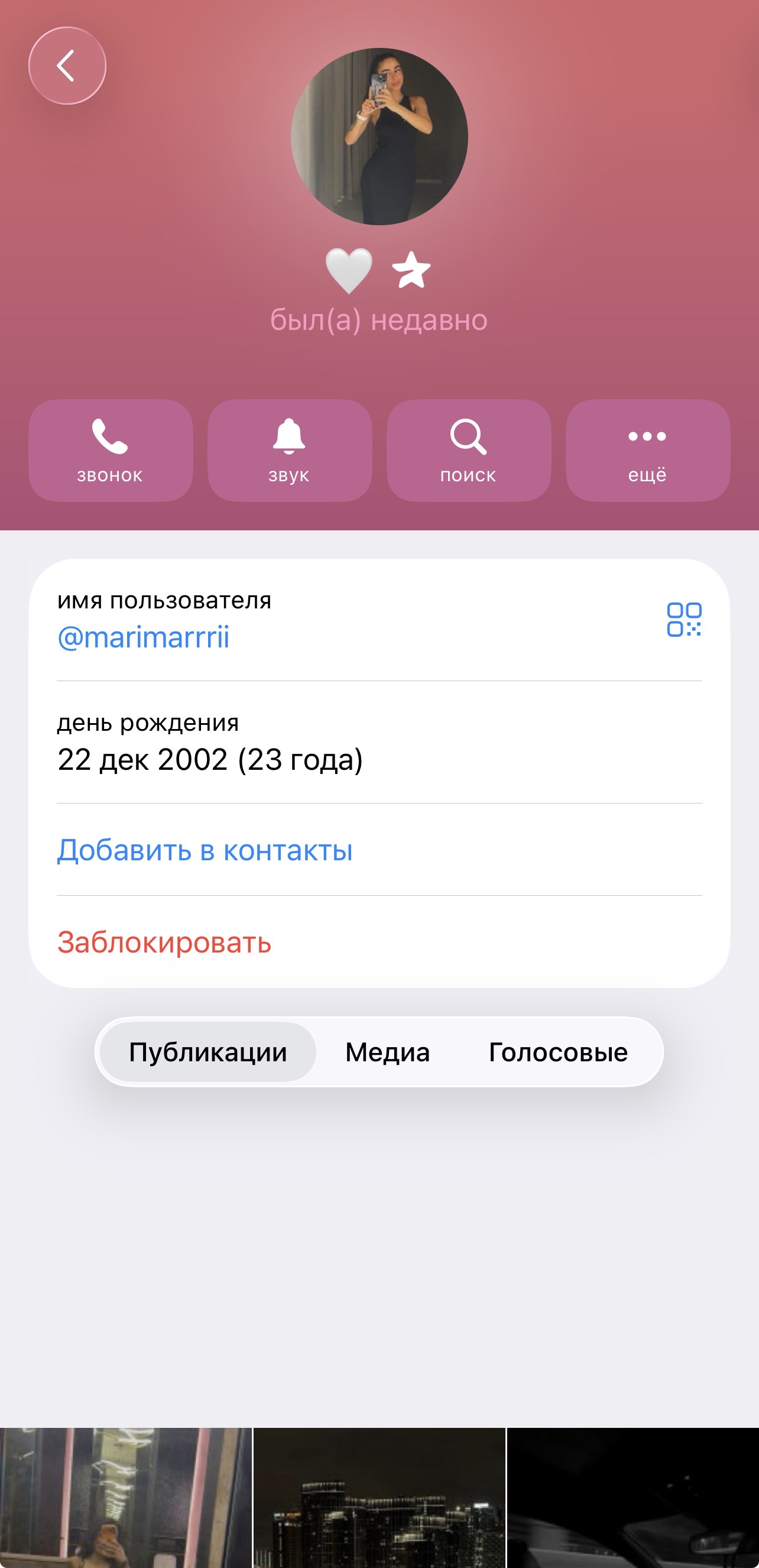Open the mirror selfie publication
Viewport: 759px width, 1568px height.
coord(125,1498)
